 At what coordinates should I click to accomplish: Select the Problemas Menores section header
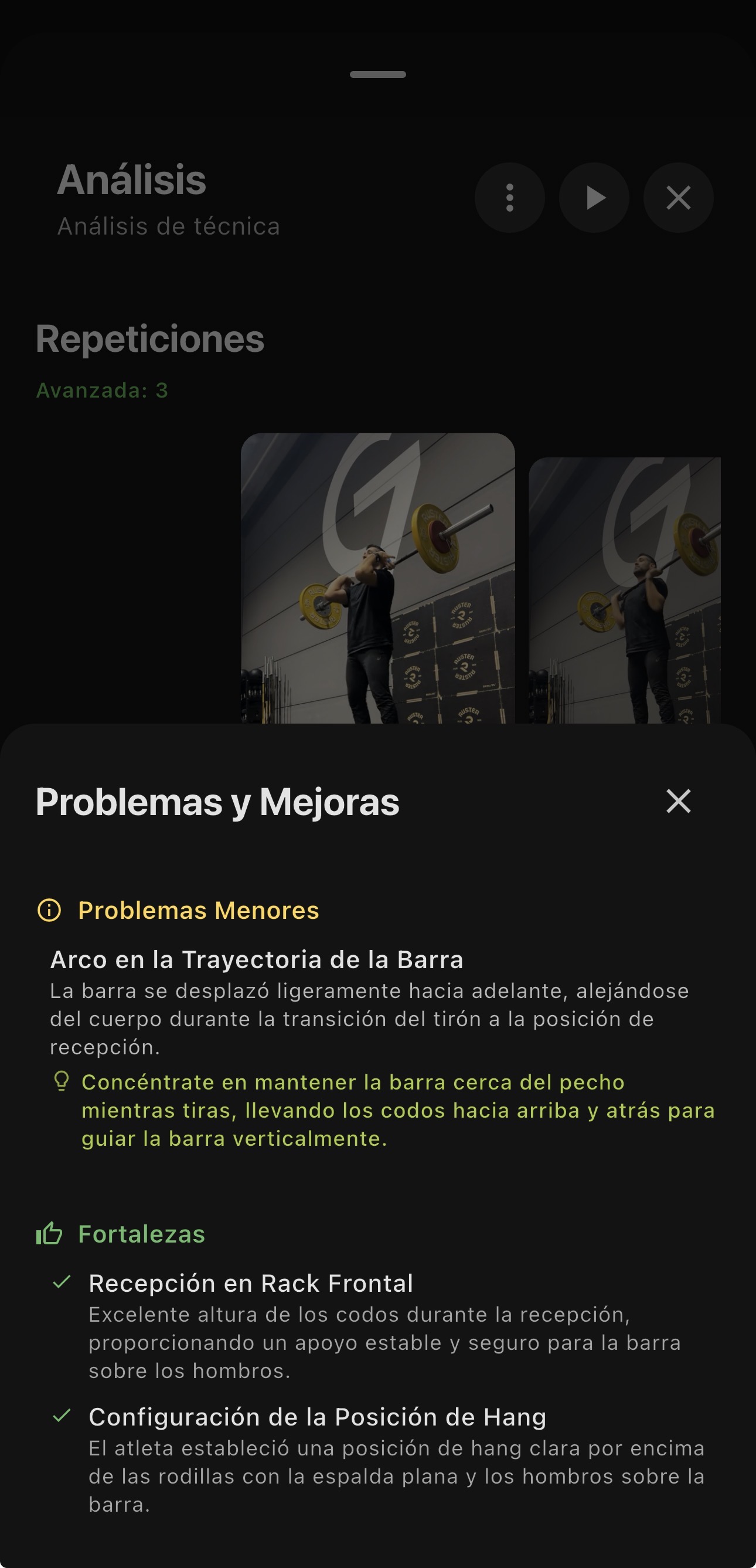pyautogui.click(x=198, y=911)
